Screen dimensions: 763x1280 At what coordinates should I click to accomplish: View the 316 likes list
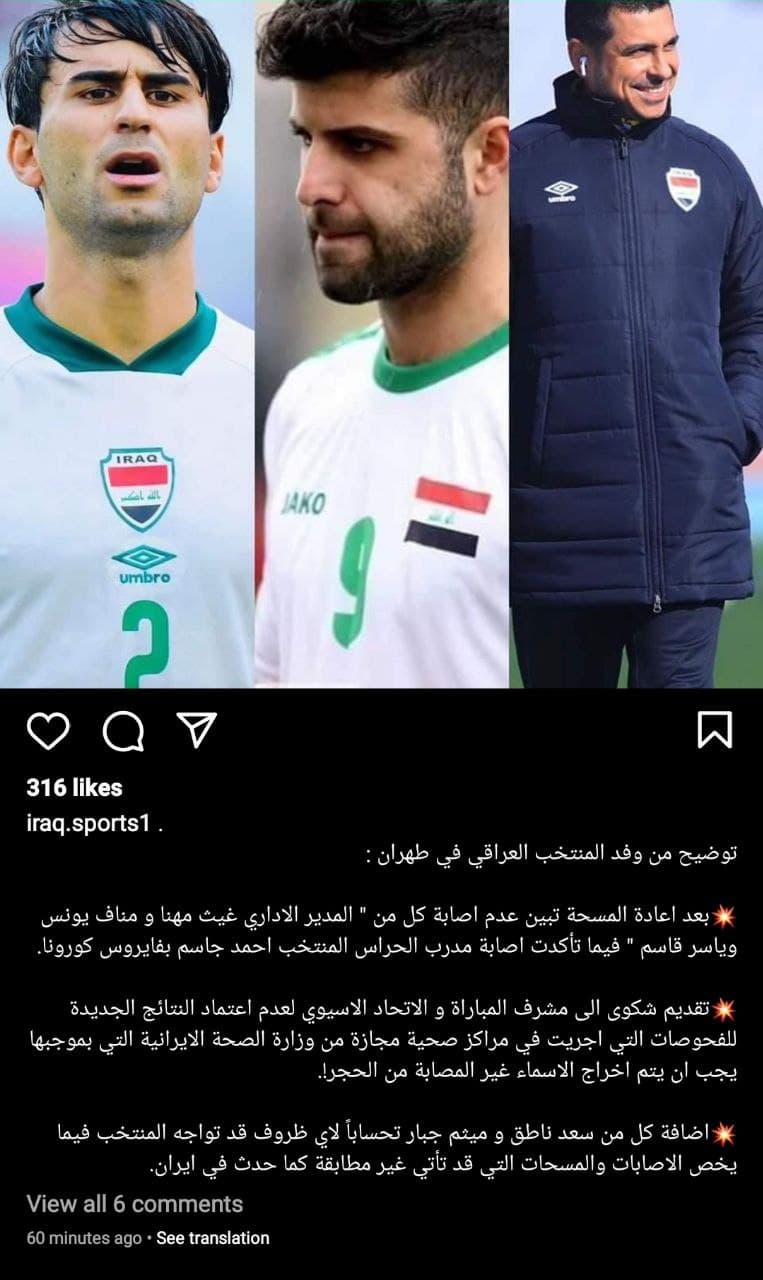[x=74, y=788]
